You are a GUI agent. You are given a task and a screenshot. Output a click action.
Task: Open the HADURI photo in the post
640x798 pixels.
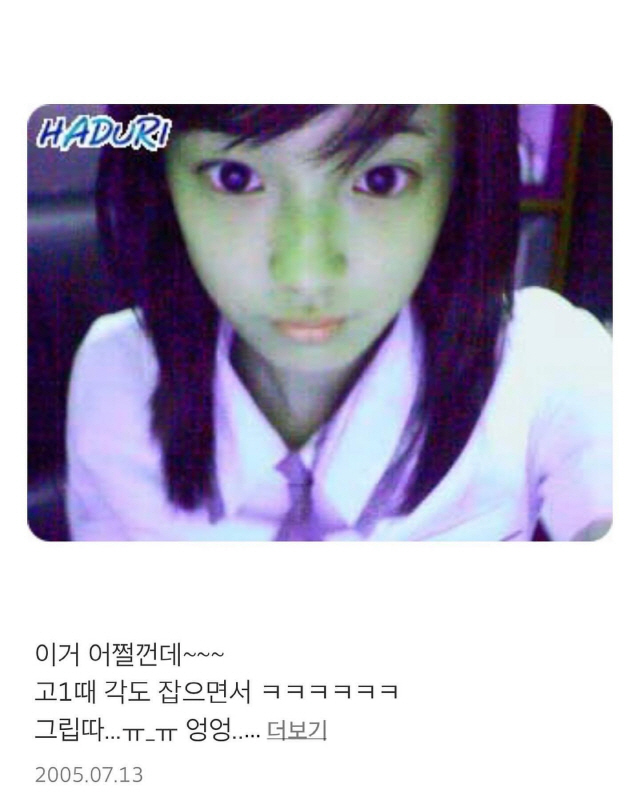(x=319, y=322)
